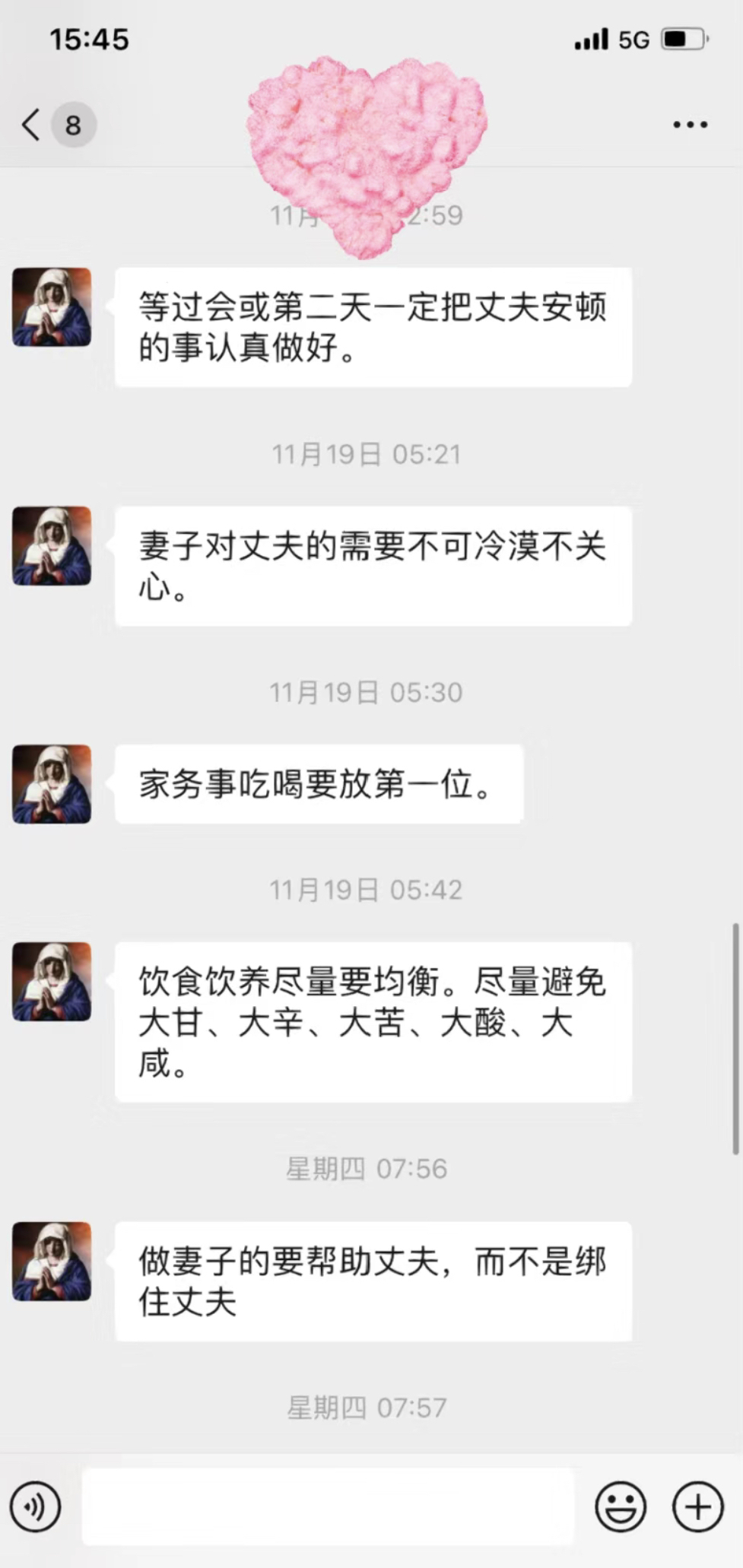Open sender's avatar beside the 家务事吃喝要放第一位 message

tap(52, 784)
